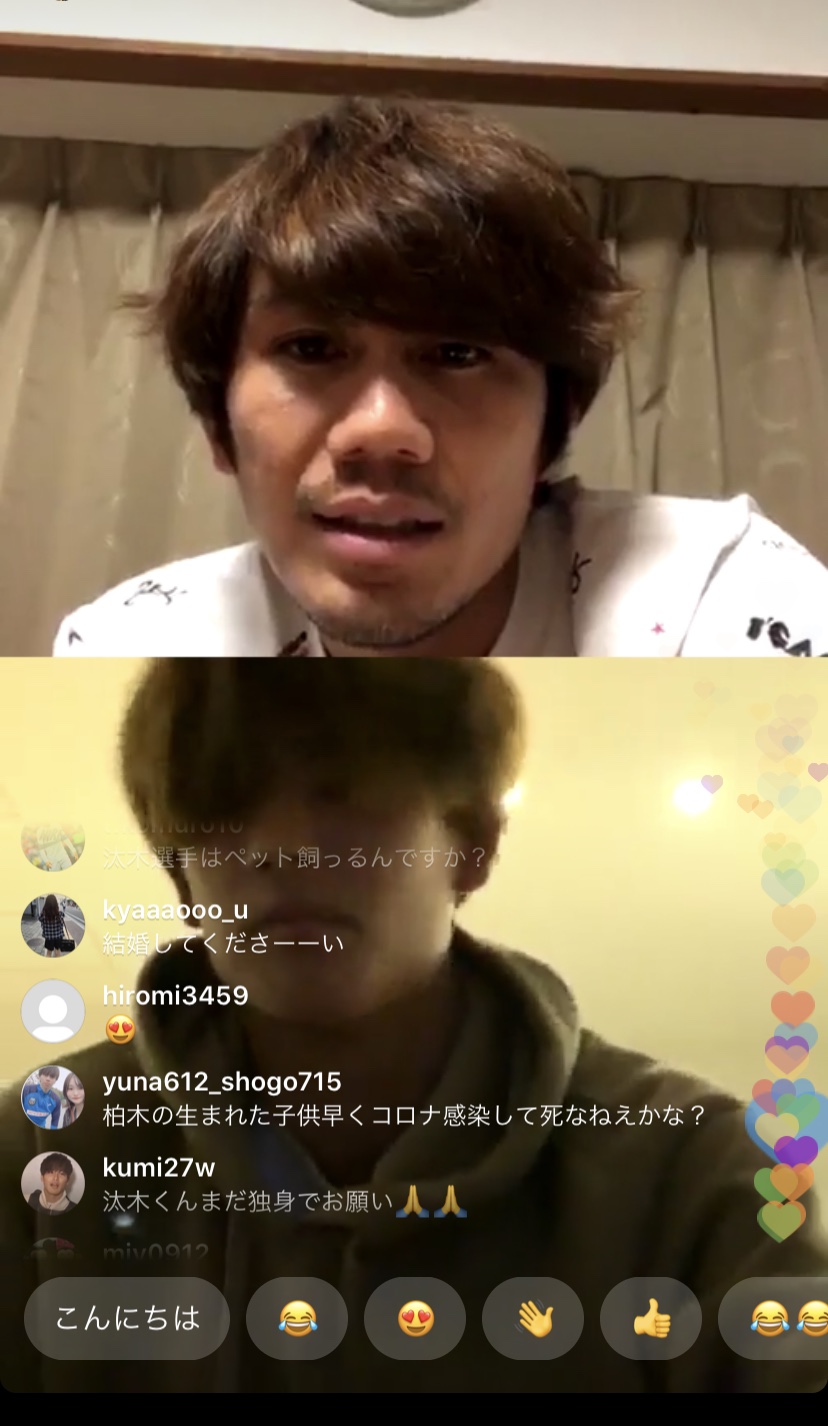The image size is (828, 1426).
Task: Send the こんにちは quick reply
Action: (127, 1318)
